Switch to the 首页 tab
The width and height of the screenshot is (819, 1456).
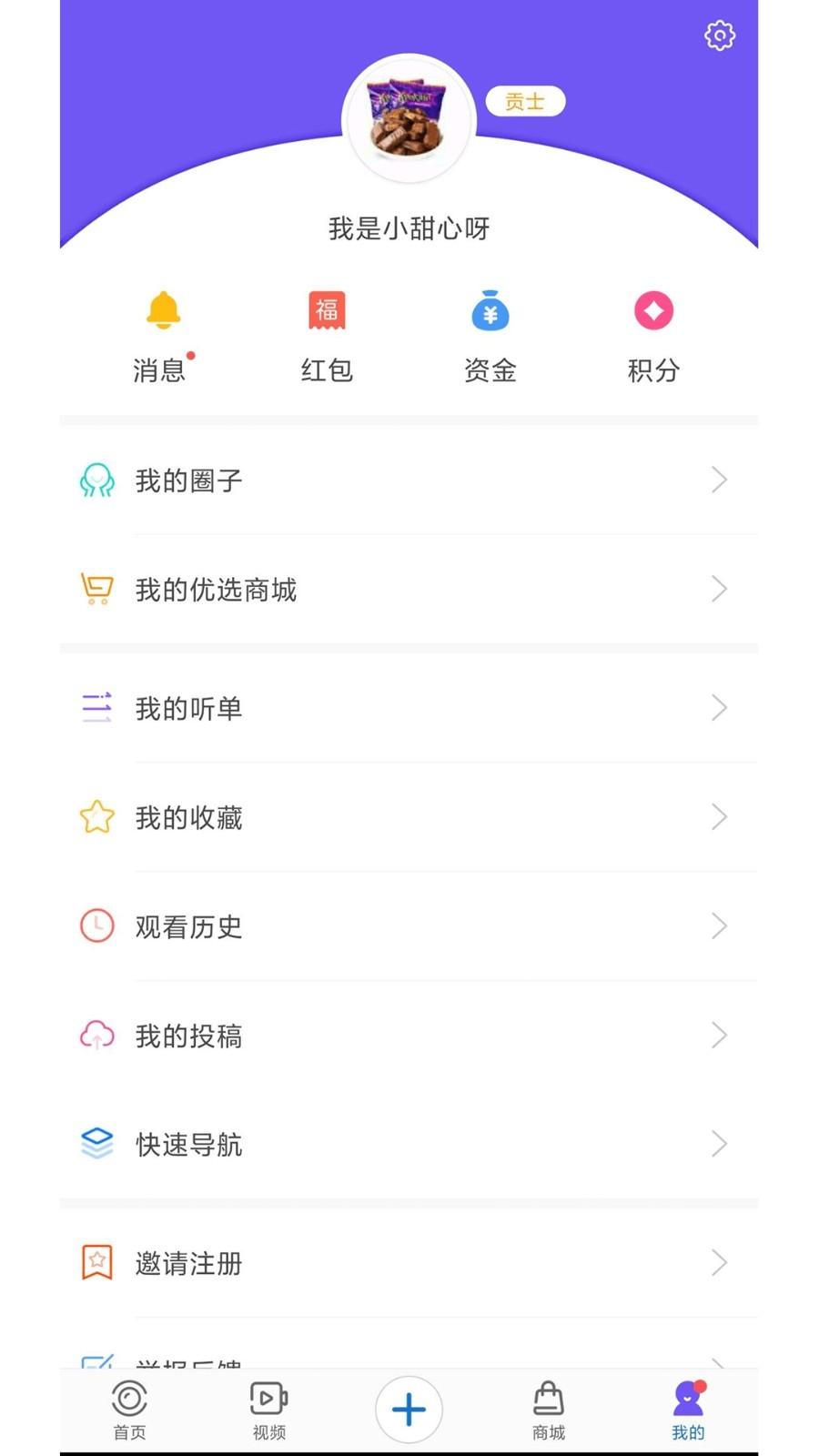coord(128,1409)
